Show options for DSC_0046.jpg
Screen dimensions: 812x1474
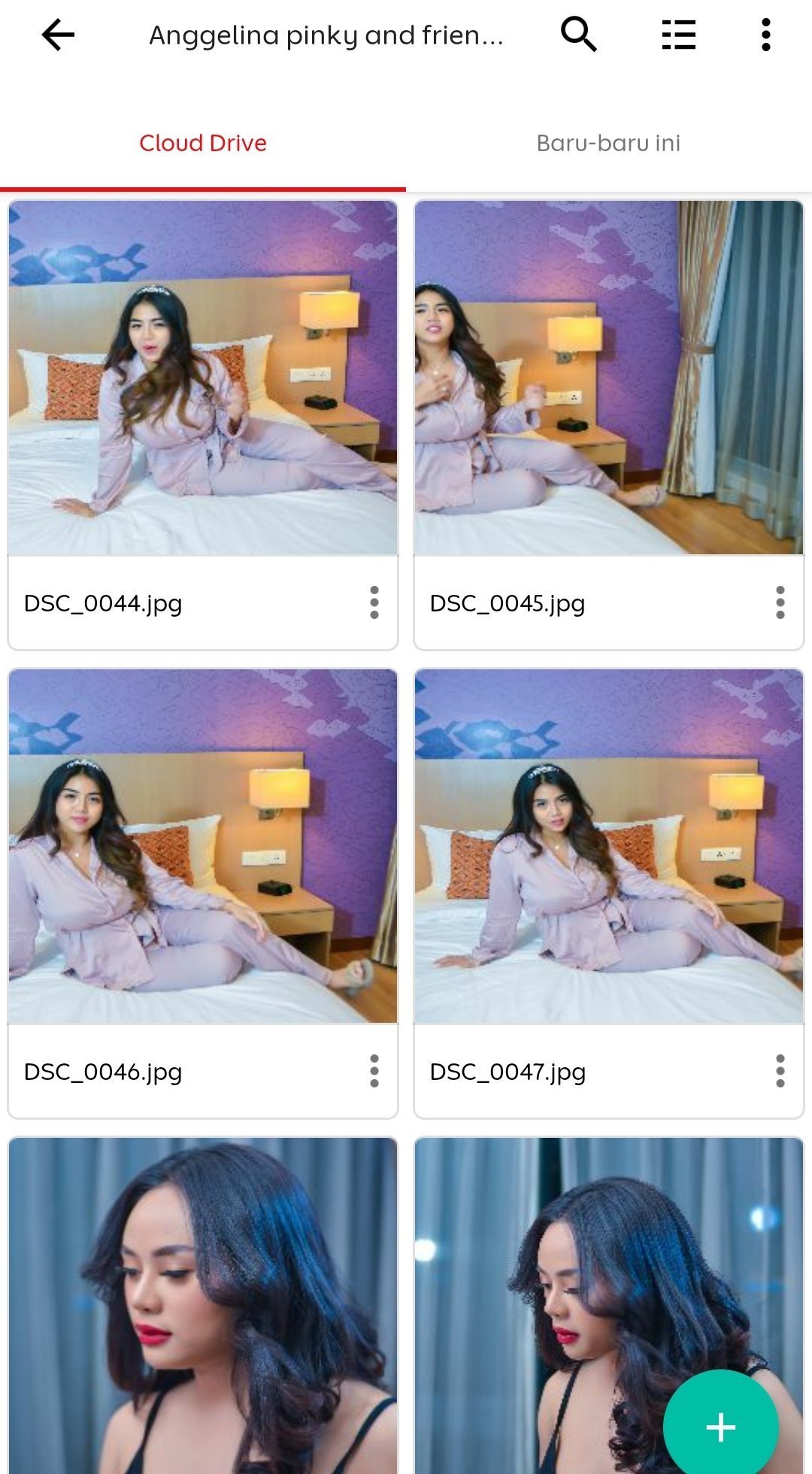point(374,1071)
